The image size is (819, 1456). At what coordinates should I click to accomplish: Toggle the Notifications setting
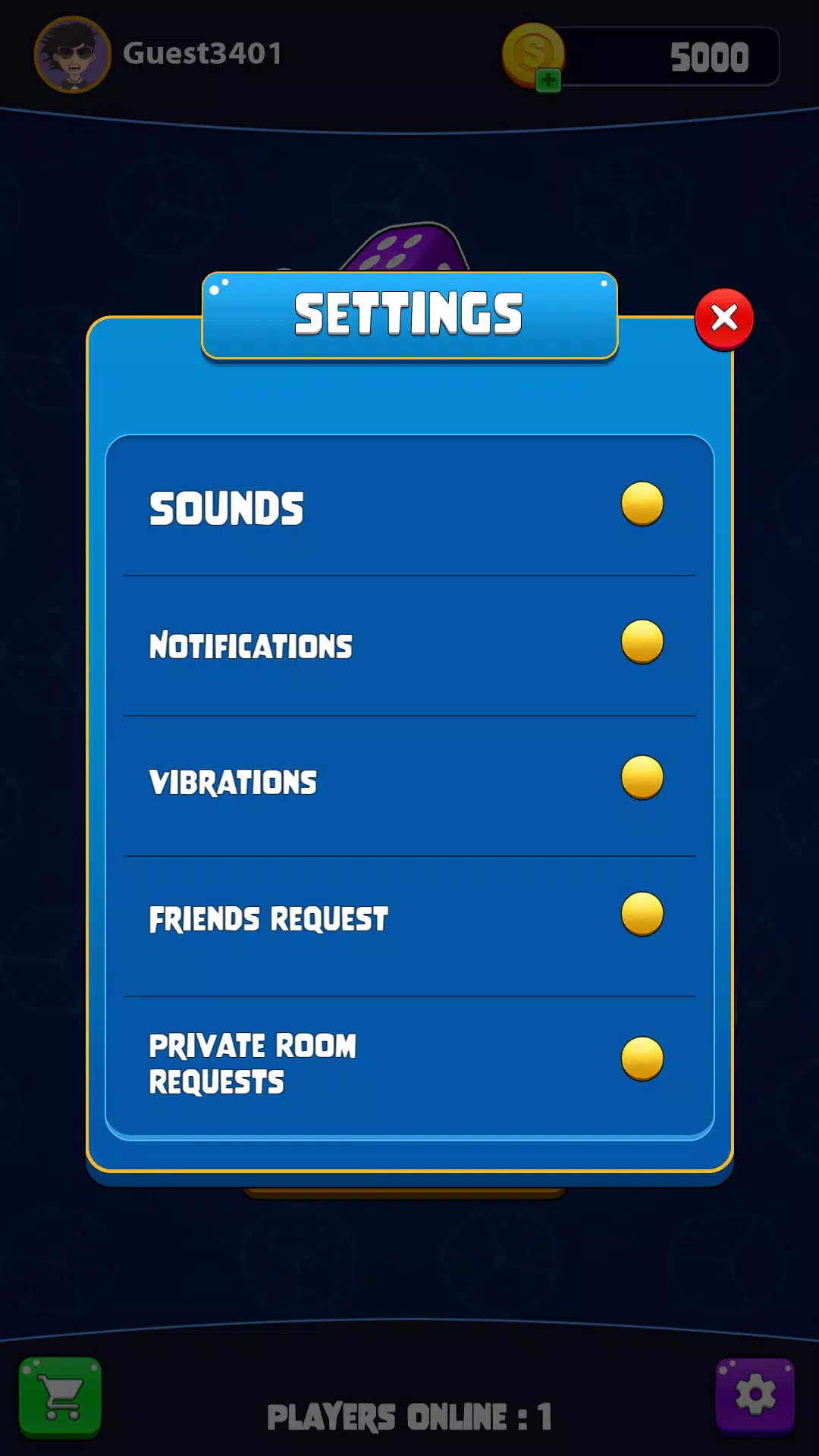tap(642, 642)
